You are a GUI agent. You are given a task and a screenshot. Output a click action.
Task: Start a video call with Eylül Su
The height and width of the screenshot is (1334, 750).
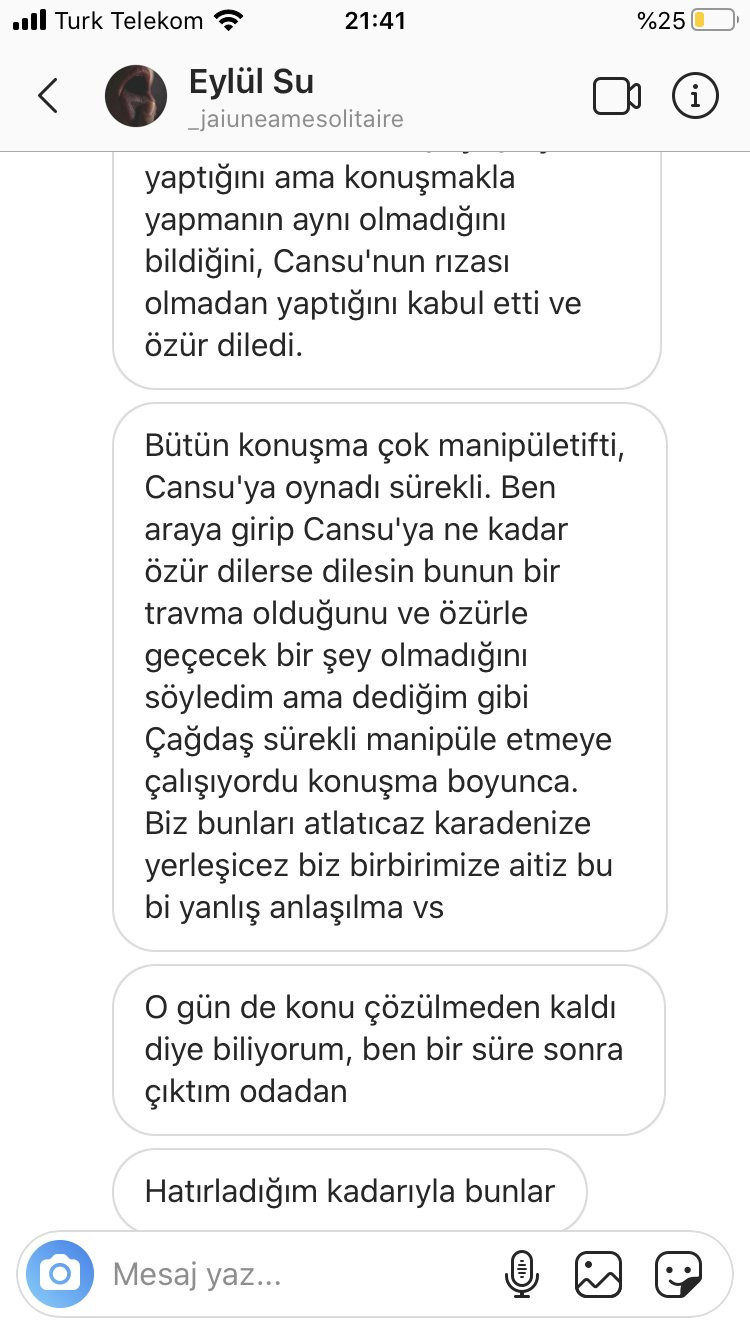(x=617, y=96)
